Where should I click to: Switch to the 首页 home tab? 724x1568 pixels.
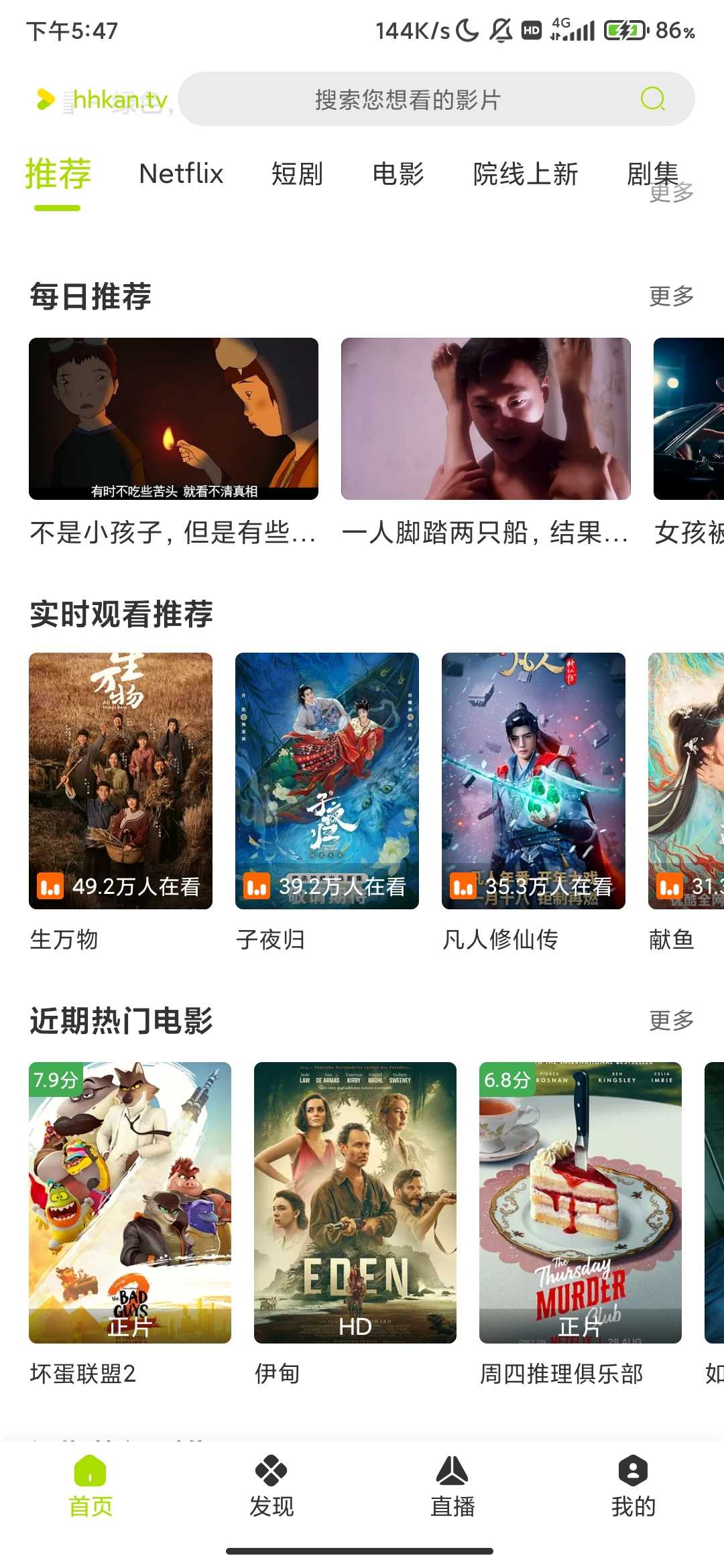click(90, 1486)
